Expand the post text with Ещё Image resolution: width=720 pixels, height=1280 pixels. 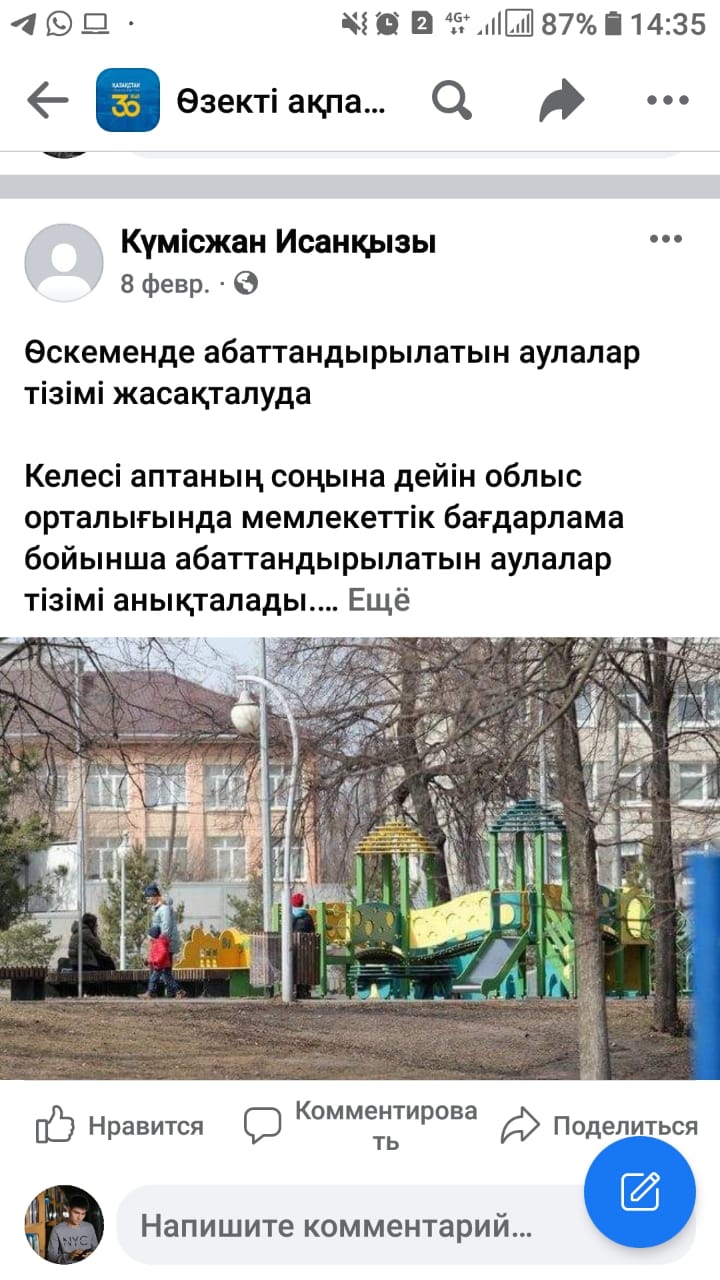pyautogui.click(x=378, y=600)
